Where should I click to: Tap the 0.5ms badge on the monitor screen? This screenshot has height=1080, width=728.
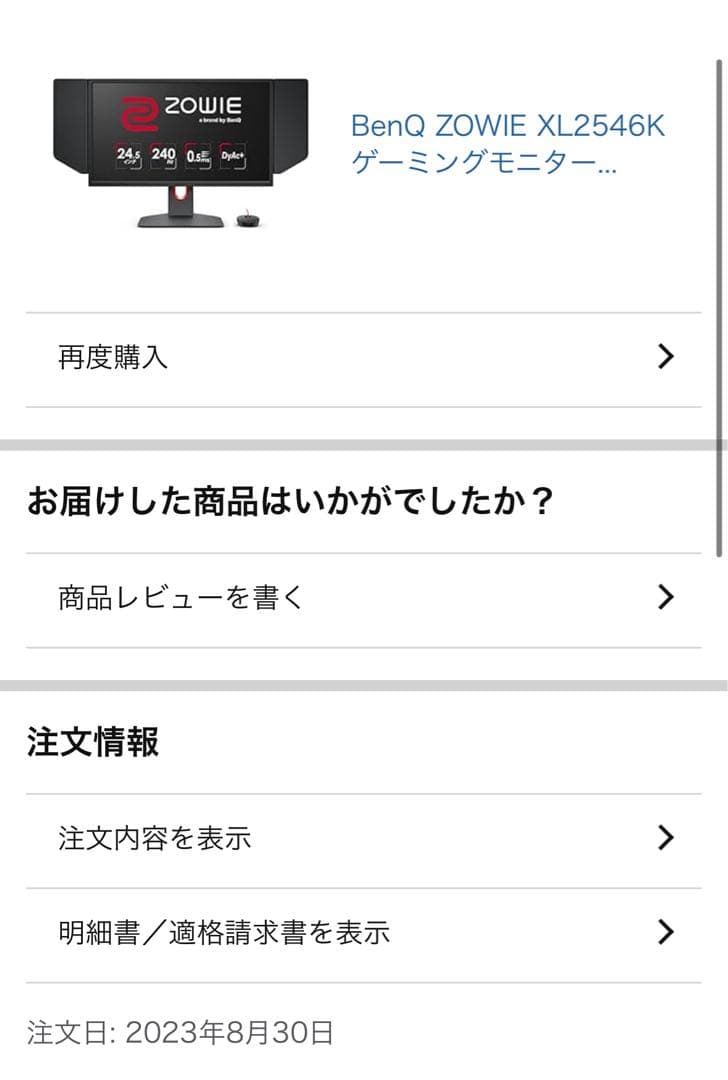tap(197, 155)
